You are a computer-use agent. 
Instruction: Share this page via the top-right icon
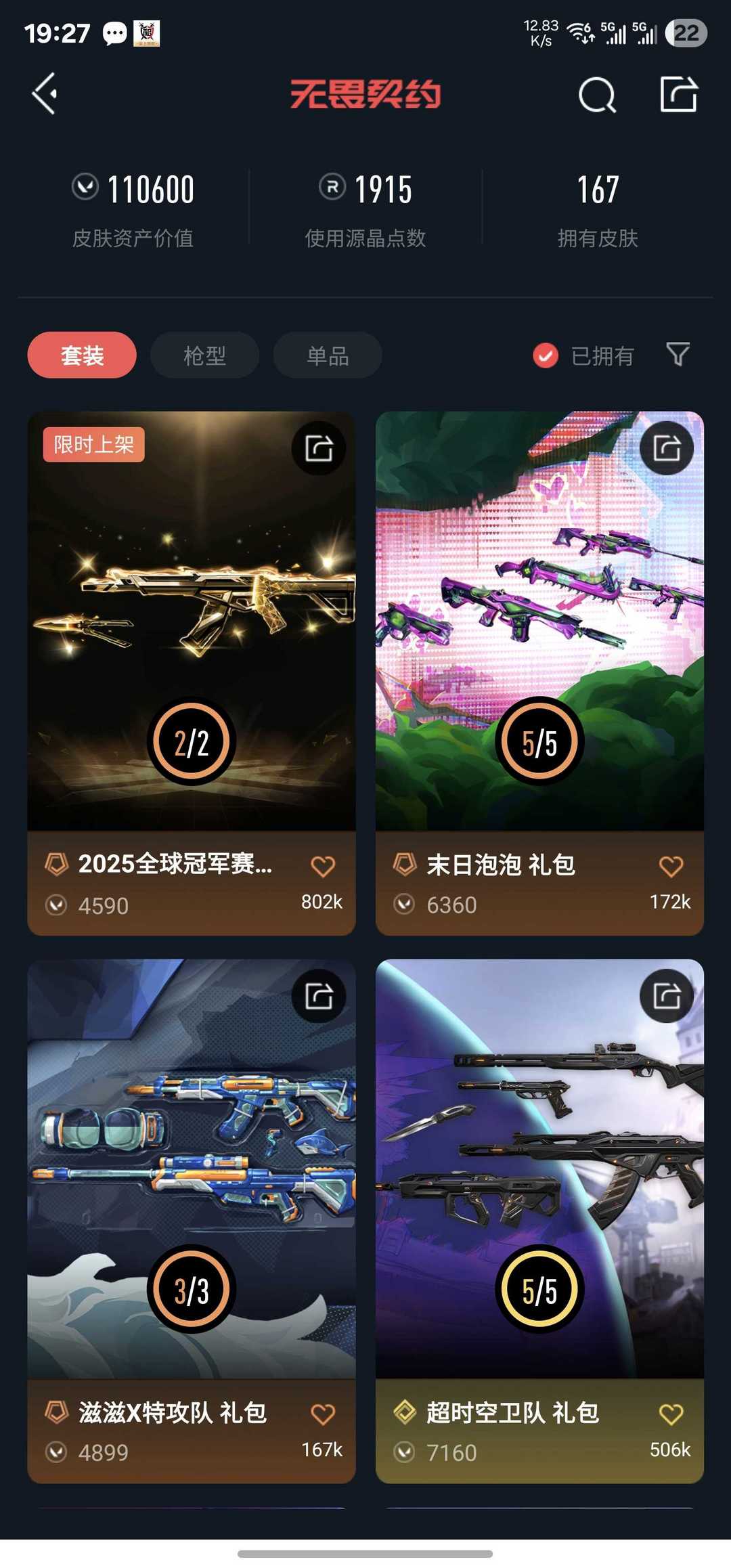click(678, 94)
